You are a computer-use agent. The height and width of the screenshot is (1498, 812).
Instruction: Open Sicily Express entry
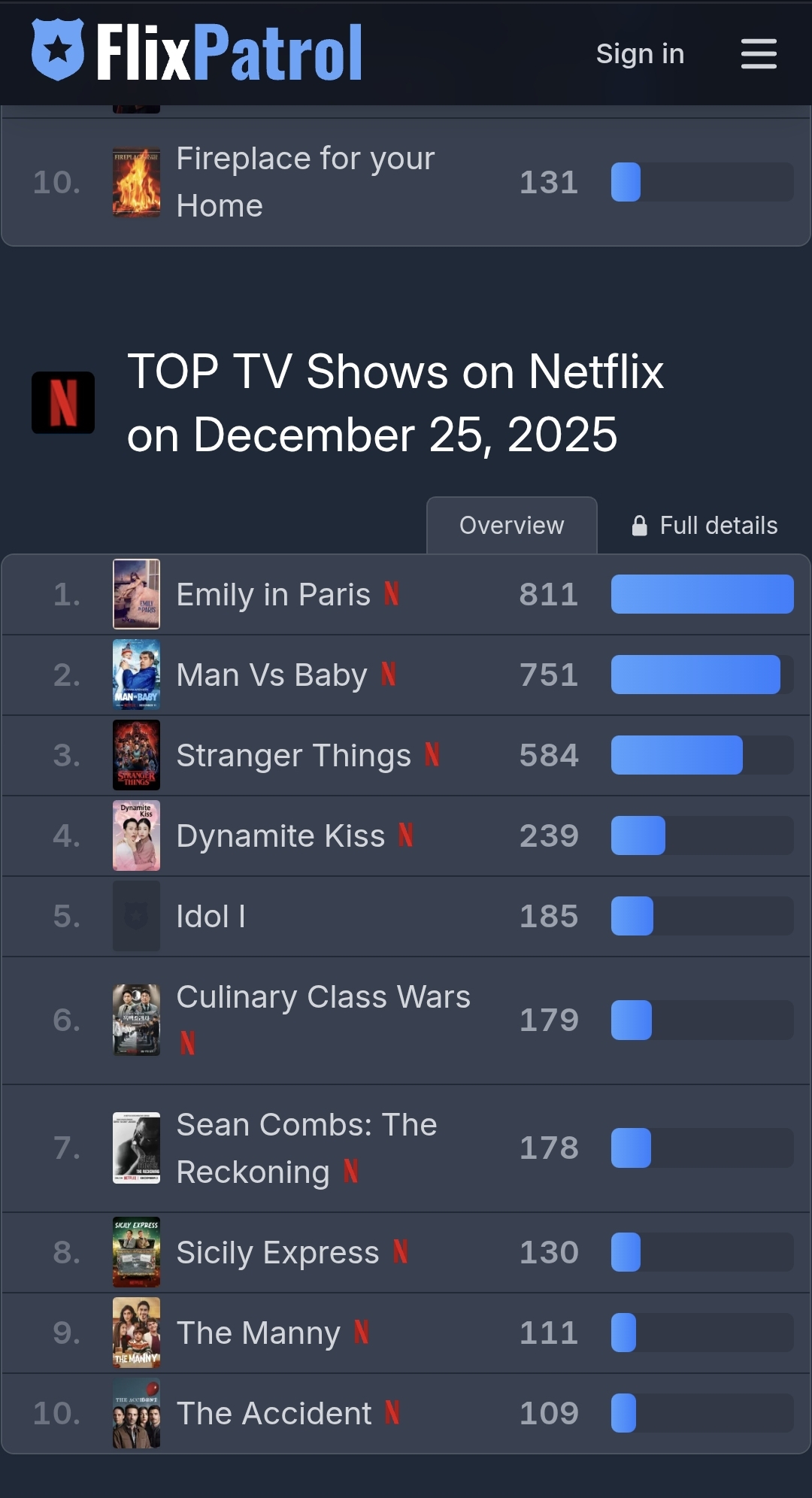coord(277,1253)
